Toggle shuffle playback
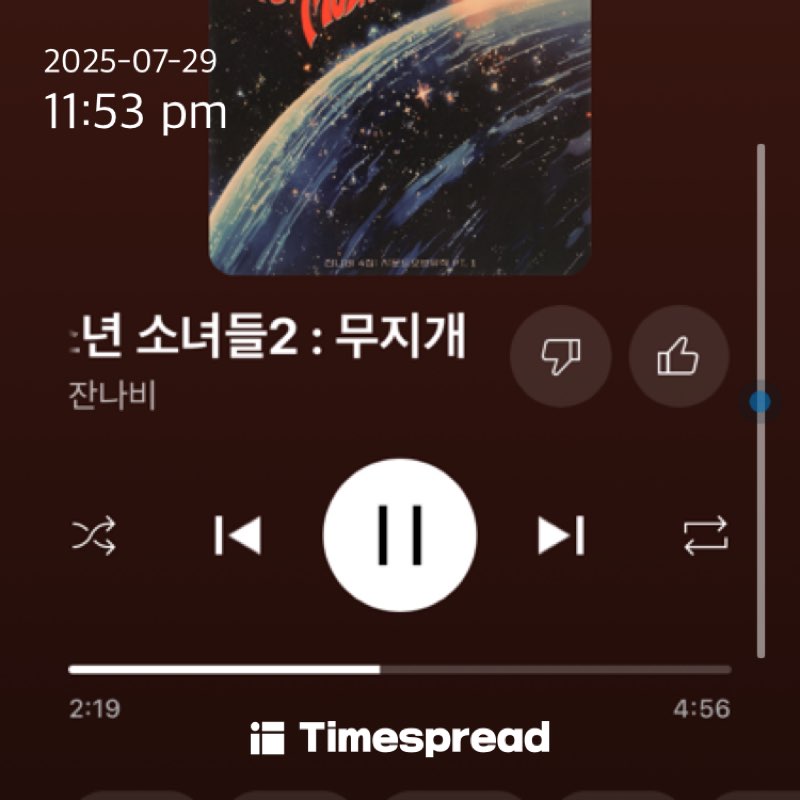The width and height of the screenshot is (800, 800). 94,537
